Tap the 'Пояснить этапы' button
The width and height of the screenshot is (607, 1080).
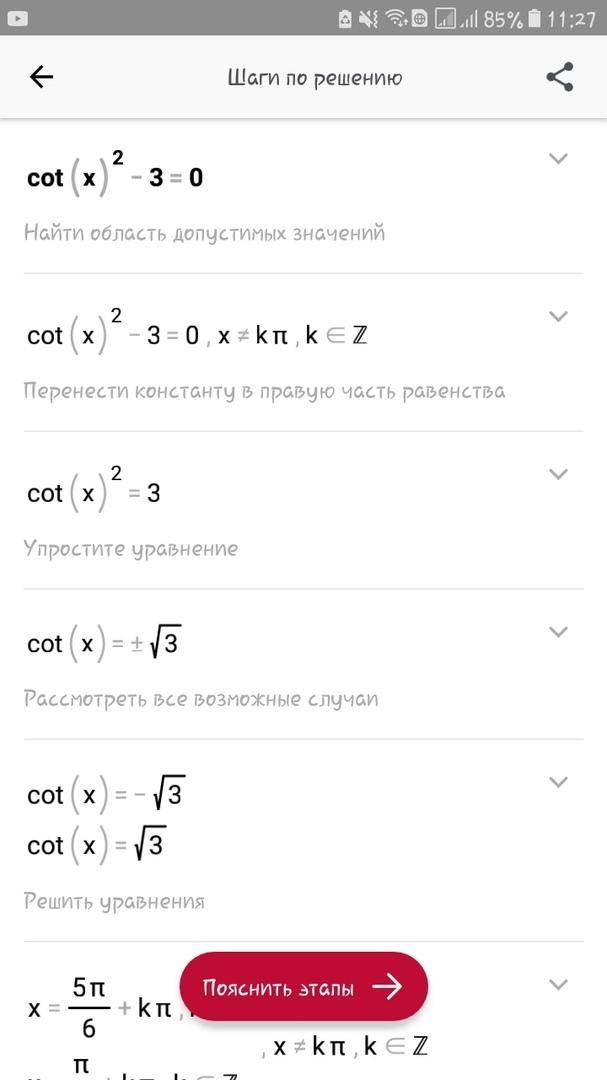click(x=304, y=988)
